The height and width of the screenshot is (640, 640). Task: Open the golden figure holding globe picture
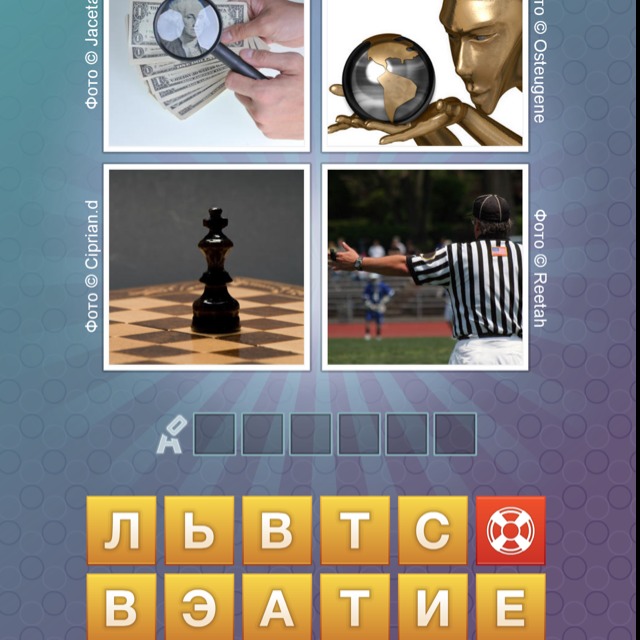tap(425, 70)
